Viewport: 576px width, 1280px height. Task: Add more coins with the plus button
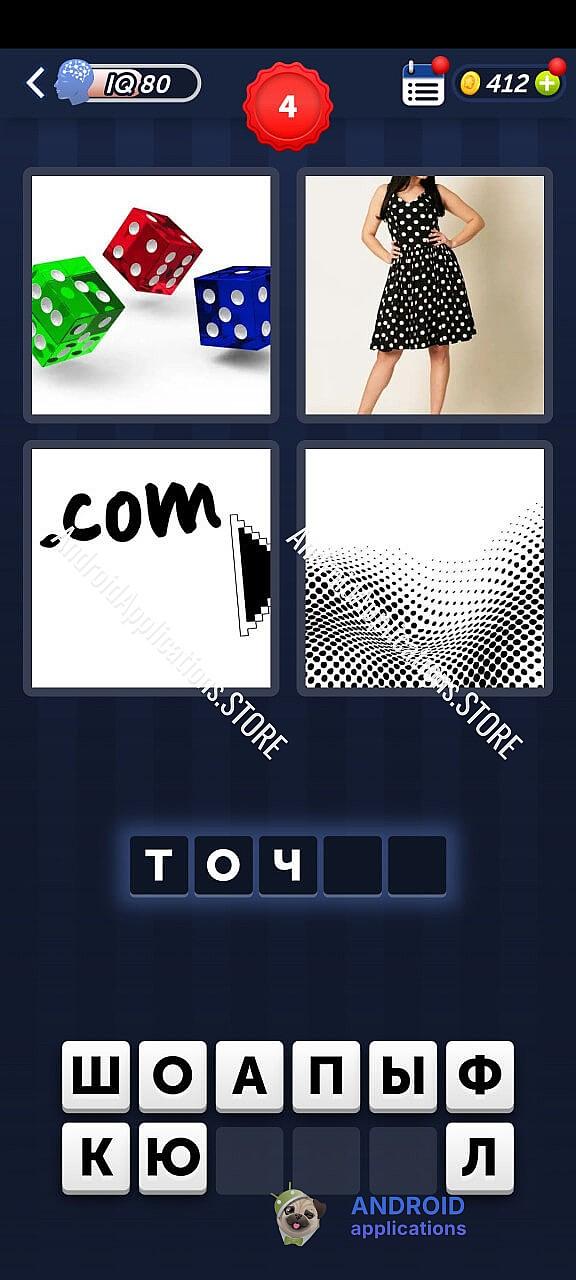point(547,83)
